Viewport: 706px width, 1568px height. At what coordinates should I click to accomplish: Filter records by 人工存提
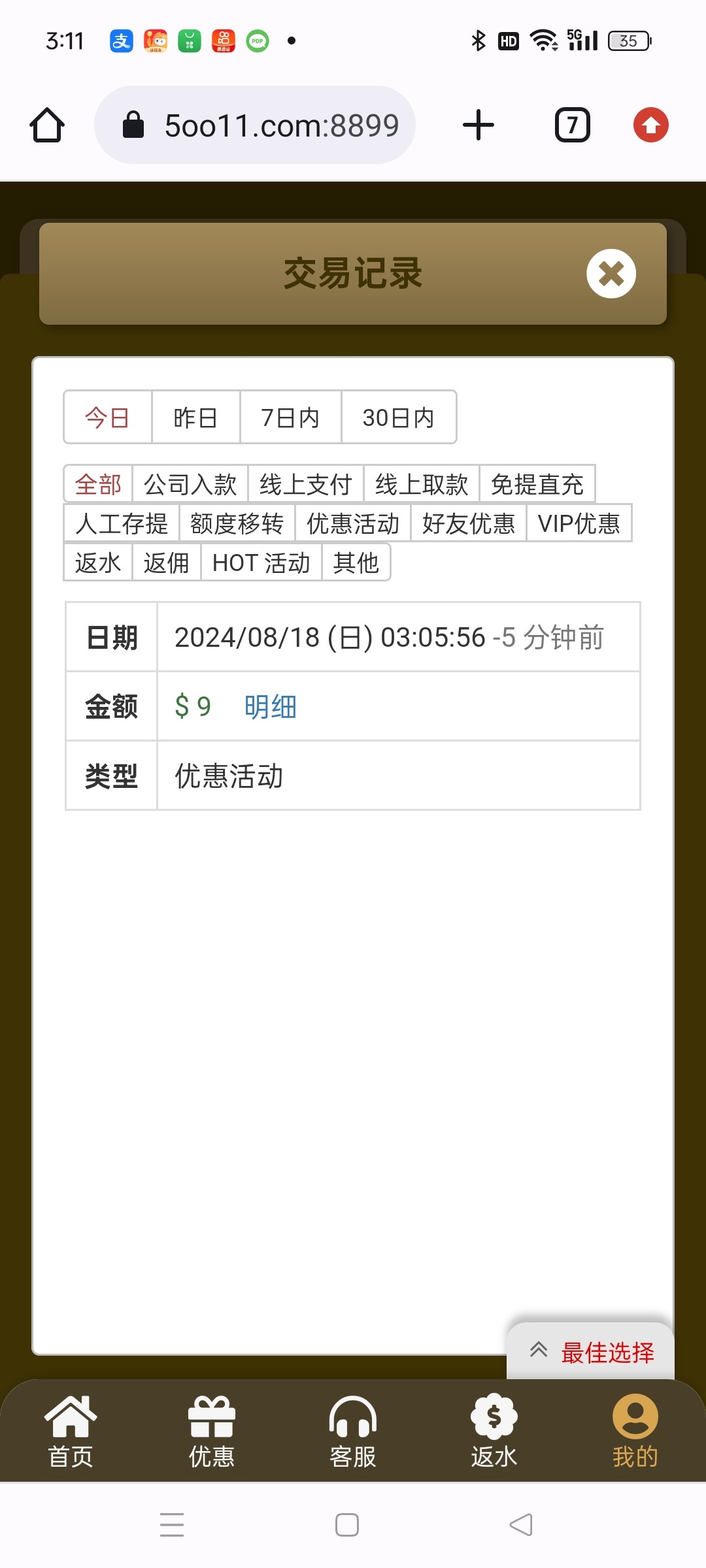coord(122,523)
